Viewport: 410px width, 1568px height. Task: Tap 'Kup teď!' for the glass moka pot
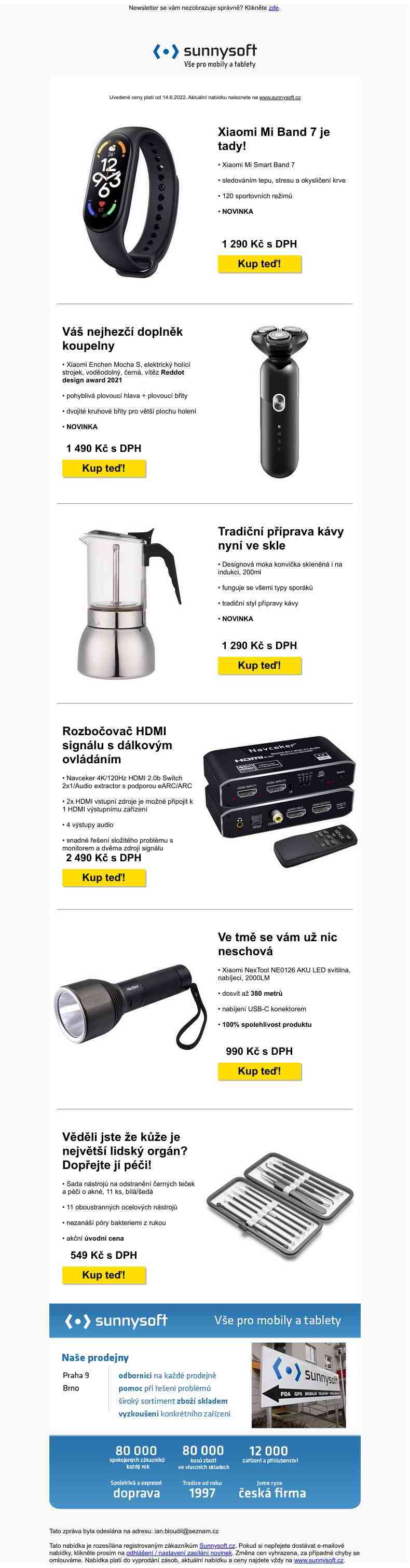click(x=259, y=666)
